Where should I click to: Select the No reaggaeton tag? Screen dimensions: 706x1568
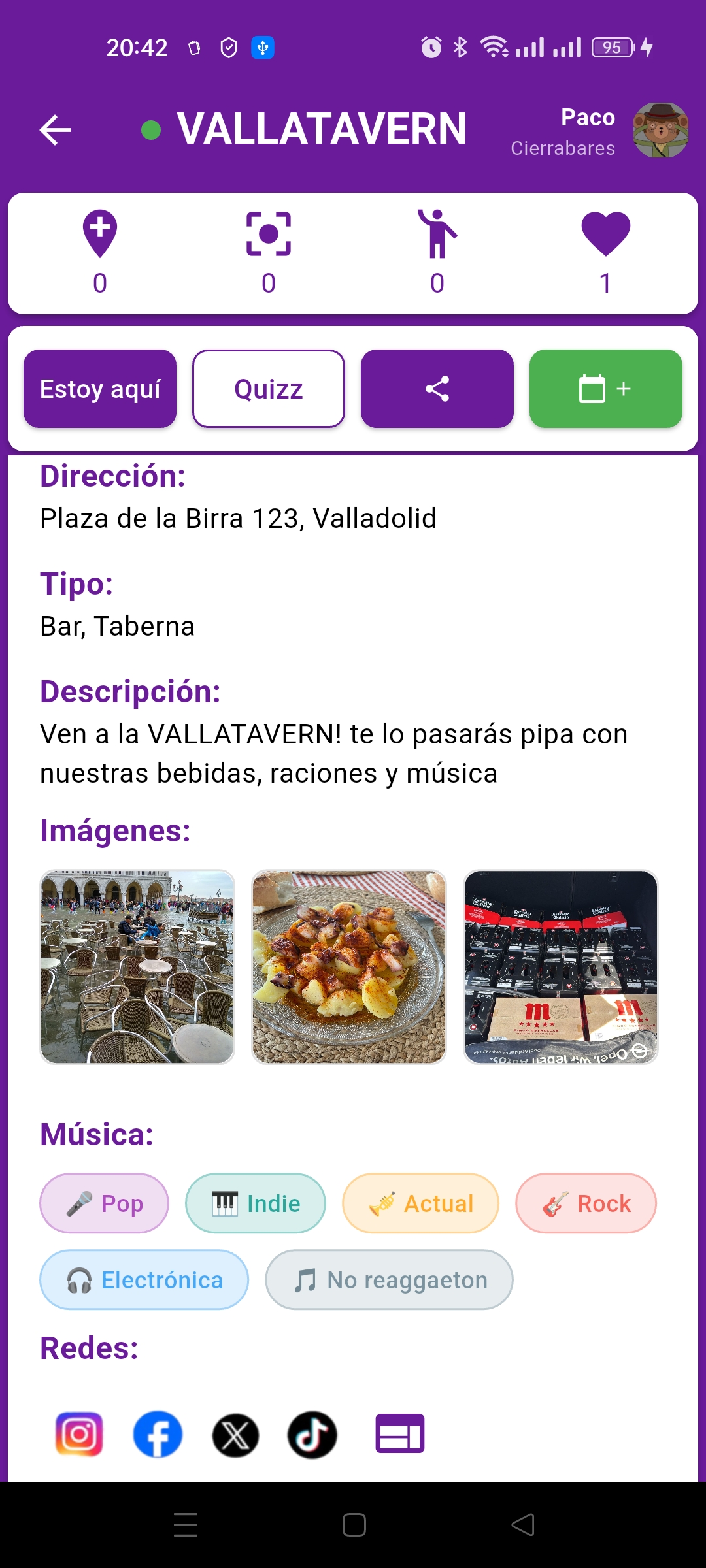click(x=389, y=1279)
